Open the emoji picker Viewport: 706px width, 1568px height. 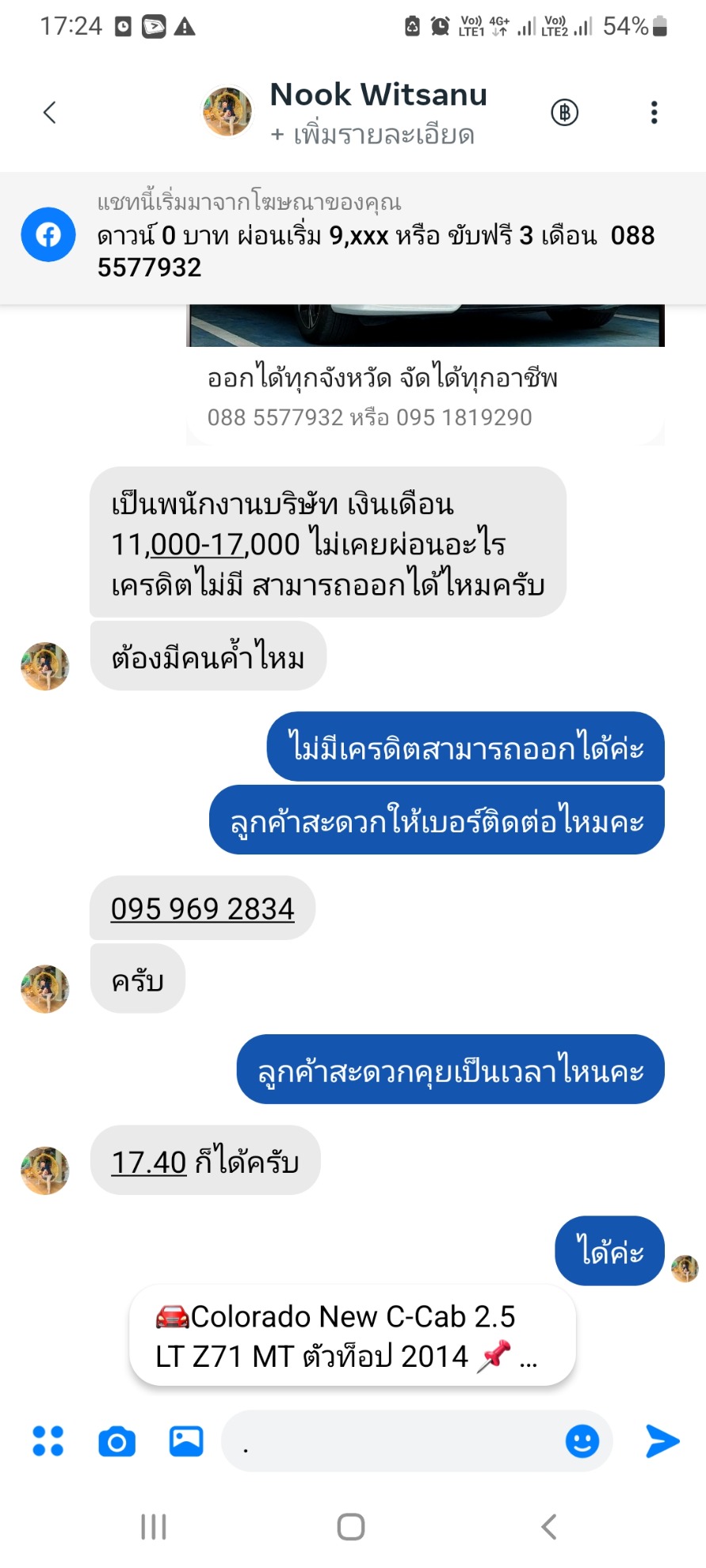[x=582, y=1441]
